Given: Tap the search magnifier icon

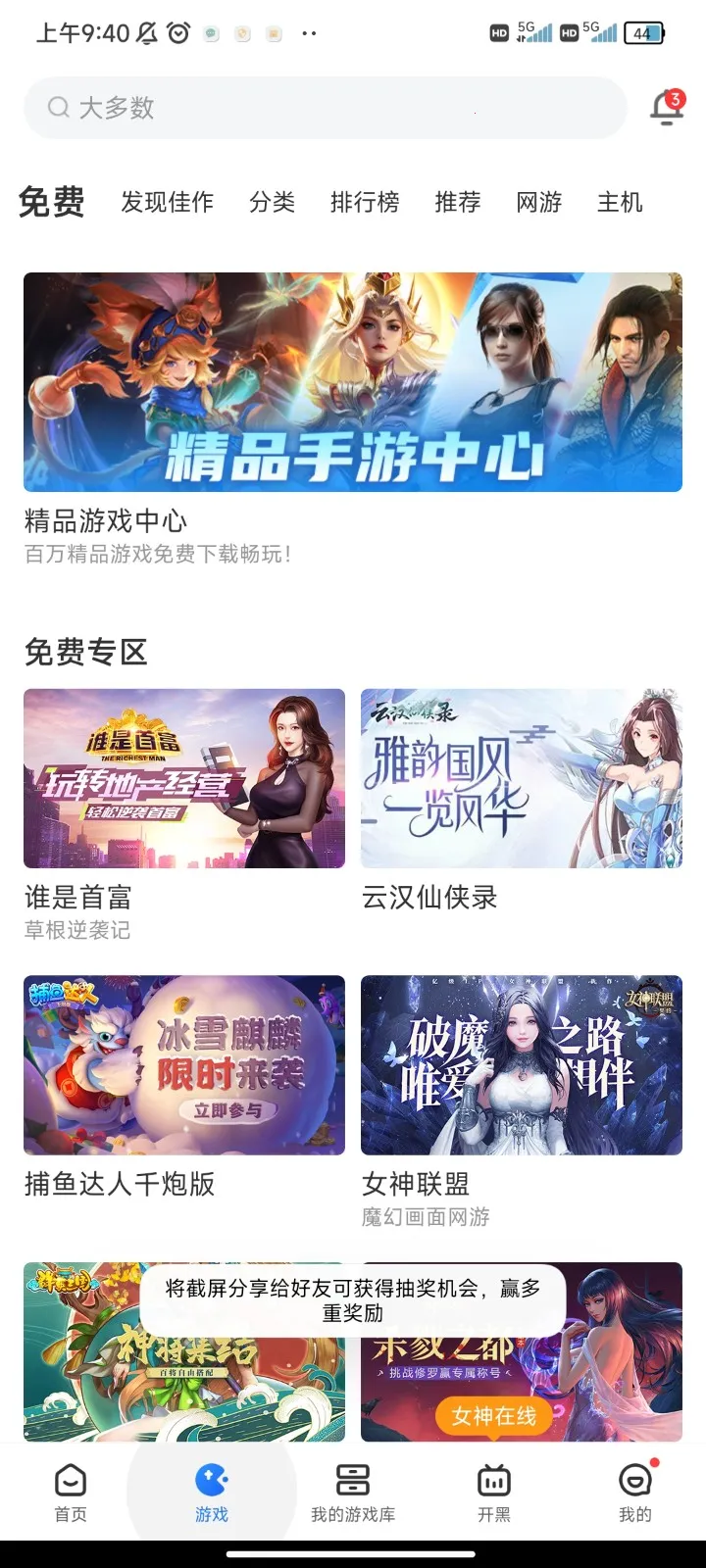Looking at the screenshot, I should [58, 108].
